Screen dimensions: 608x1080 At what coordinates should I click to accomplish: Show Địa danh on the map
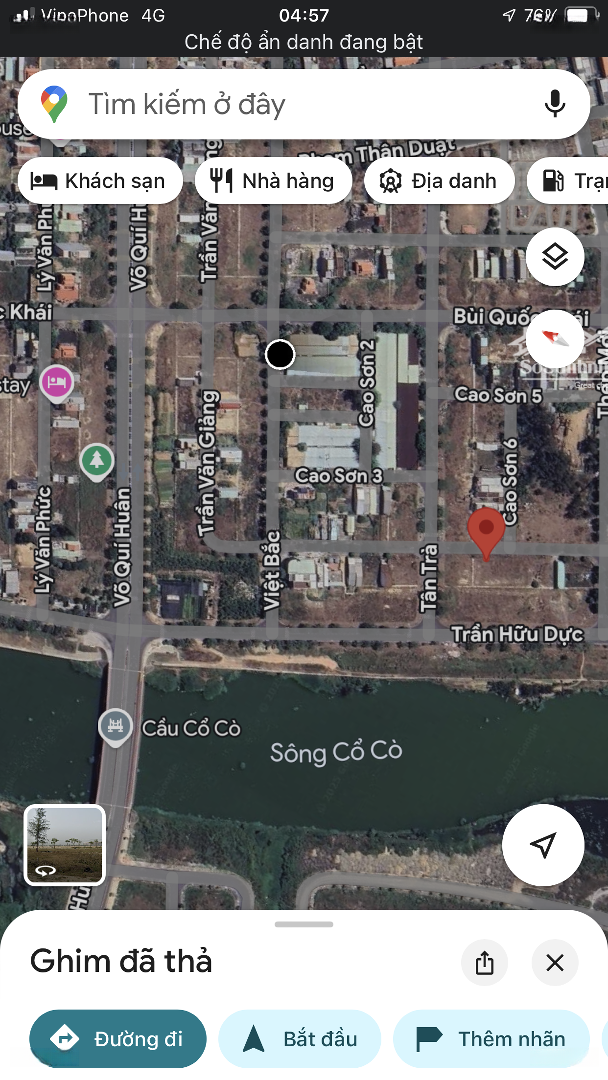pos(439,181)
